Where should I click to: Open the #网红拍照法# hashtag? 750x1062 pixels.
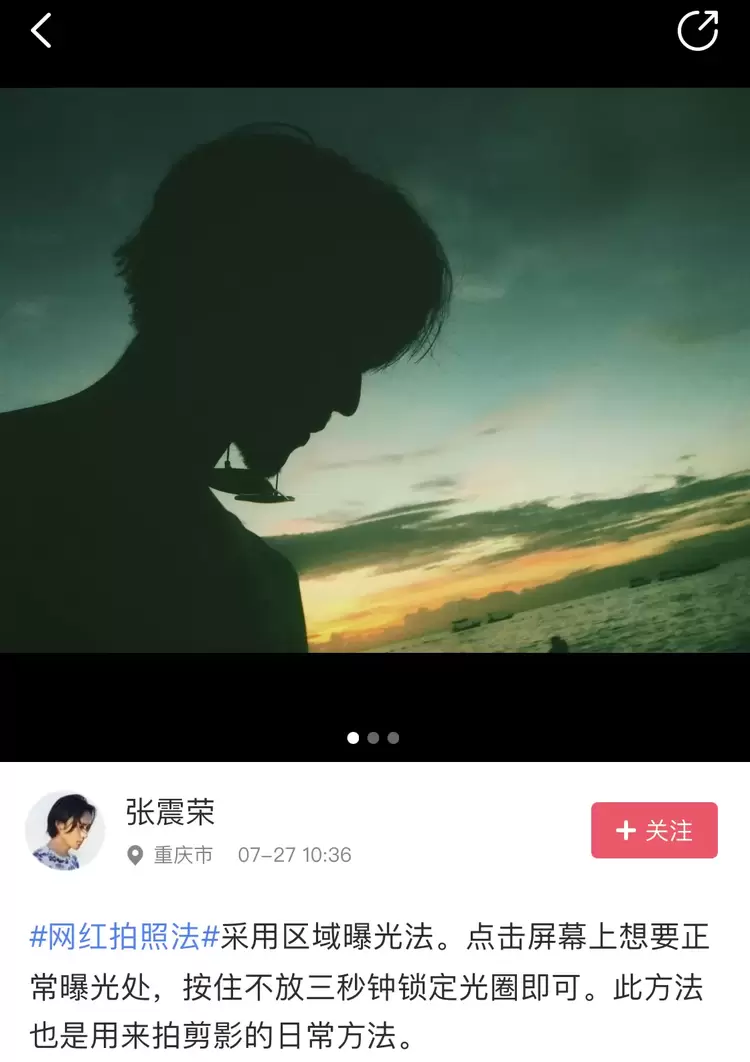125,938
